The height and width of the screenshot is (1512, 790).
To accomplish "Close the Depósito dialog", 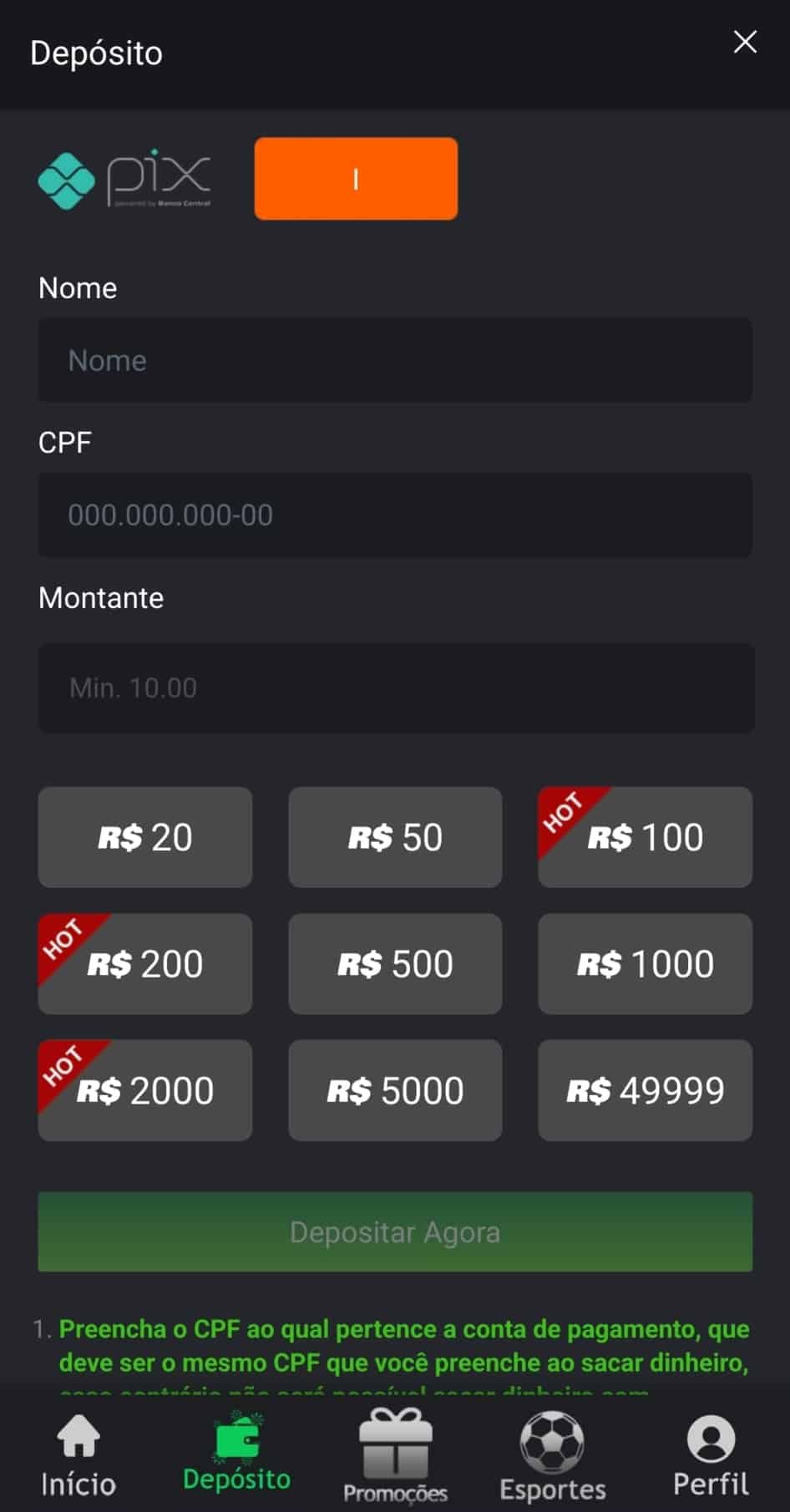I will click(x=744, y=42).
